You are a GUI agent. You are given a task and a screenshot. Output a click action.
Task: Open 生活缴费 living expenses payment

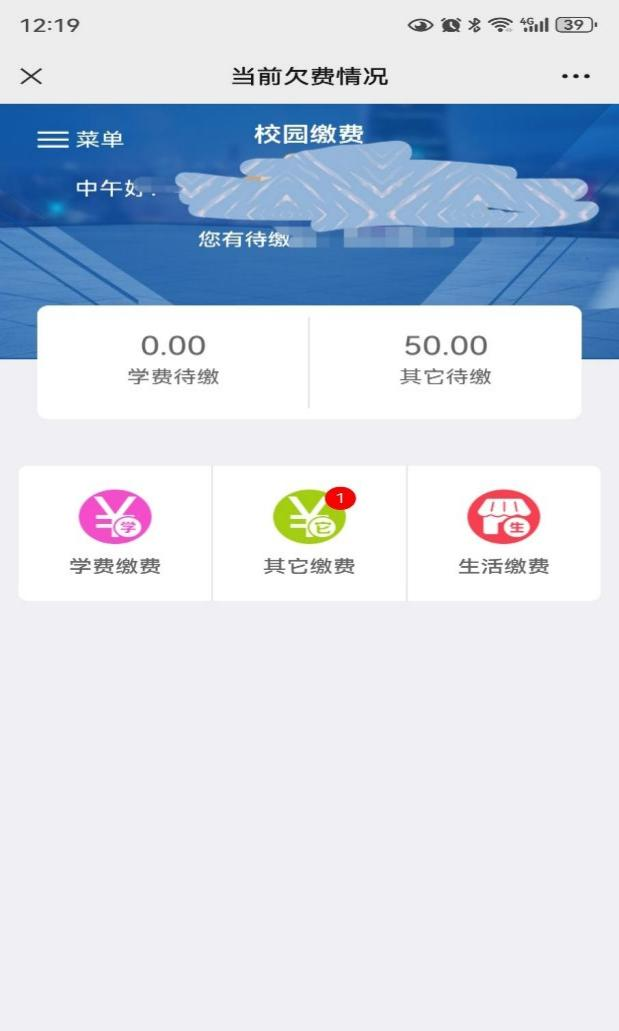click(x=503, y=532)
